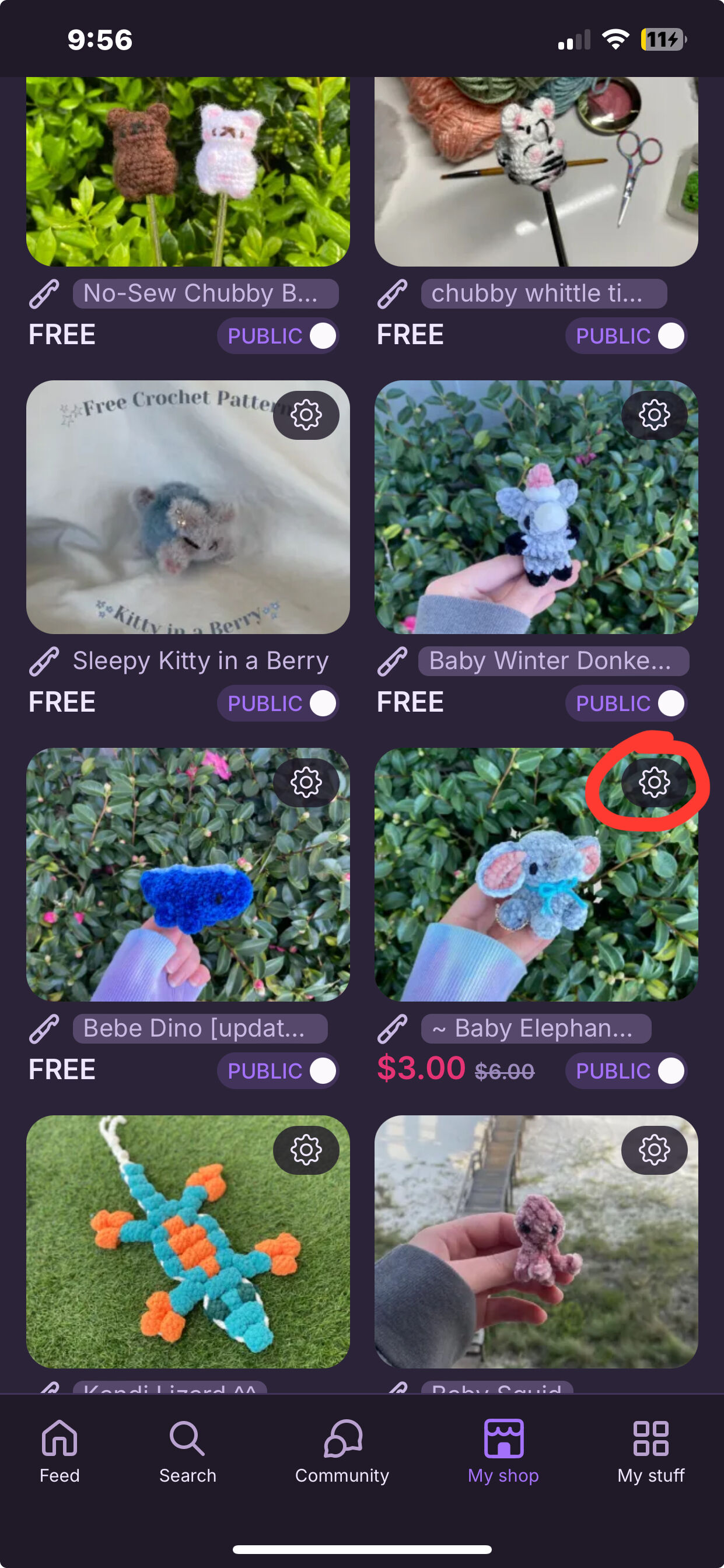Toggle PUBLIC switch for Sleepy Kitty in a Berry
Screen dimensions: 724x1568
click(278, 703)
